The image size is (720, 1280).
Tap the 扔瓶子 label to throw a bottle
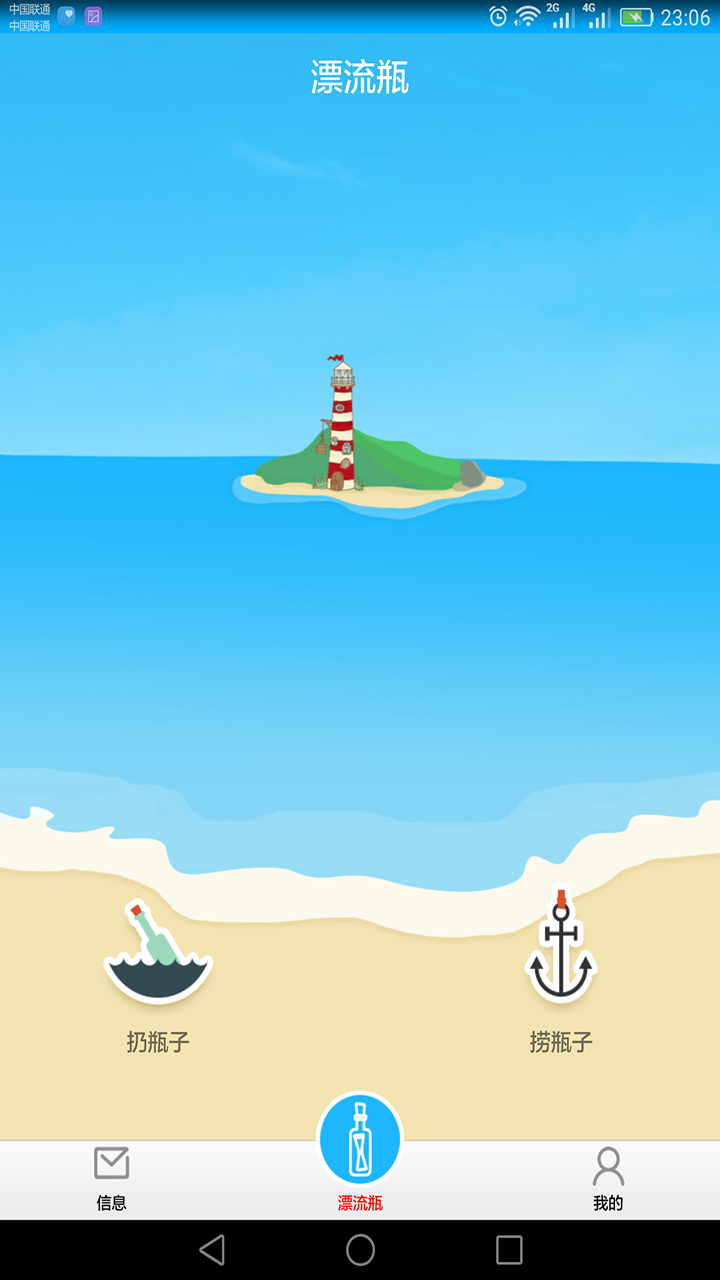[x=156, y=1041]
